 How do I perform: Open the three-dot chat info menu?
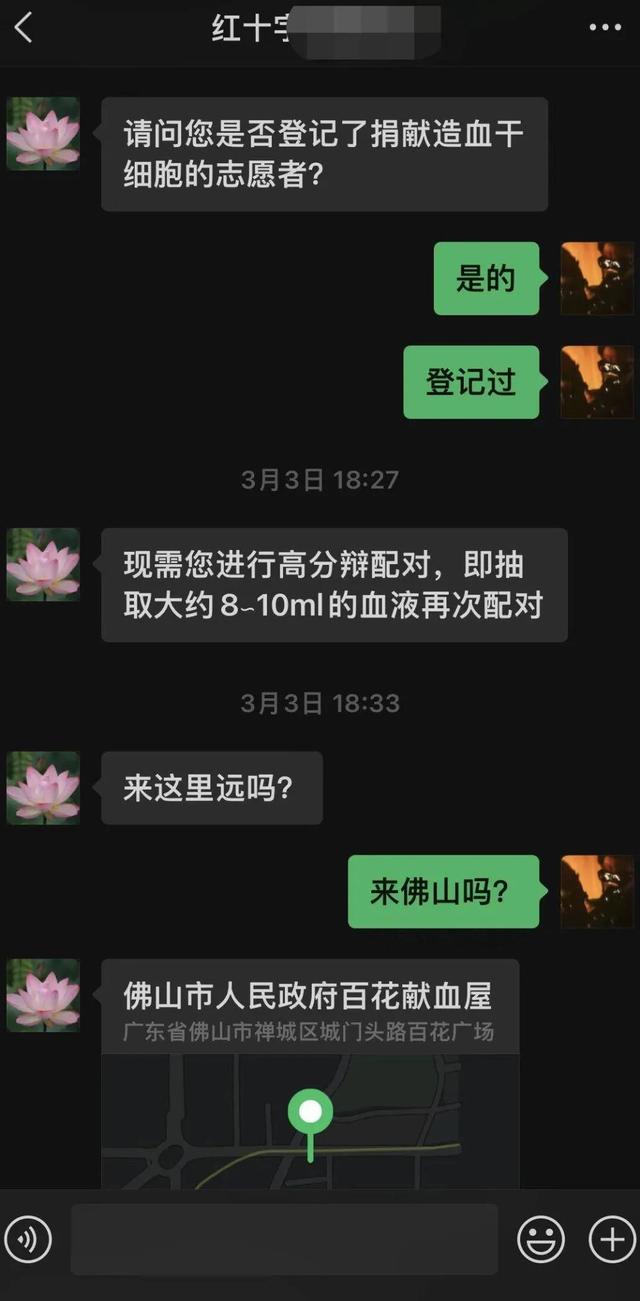(604, 28)
